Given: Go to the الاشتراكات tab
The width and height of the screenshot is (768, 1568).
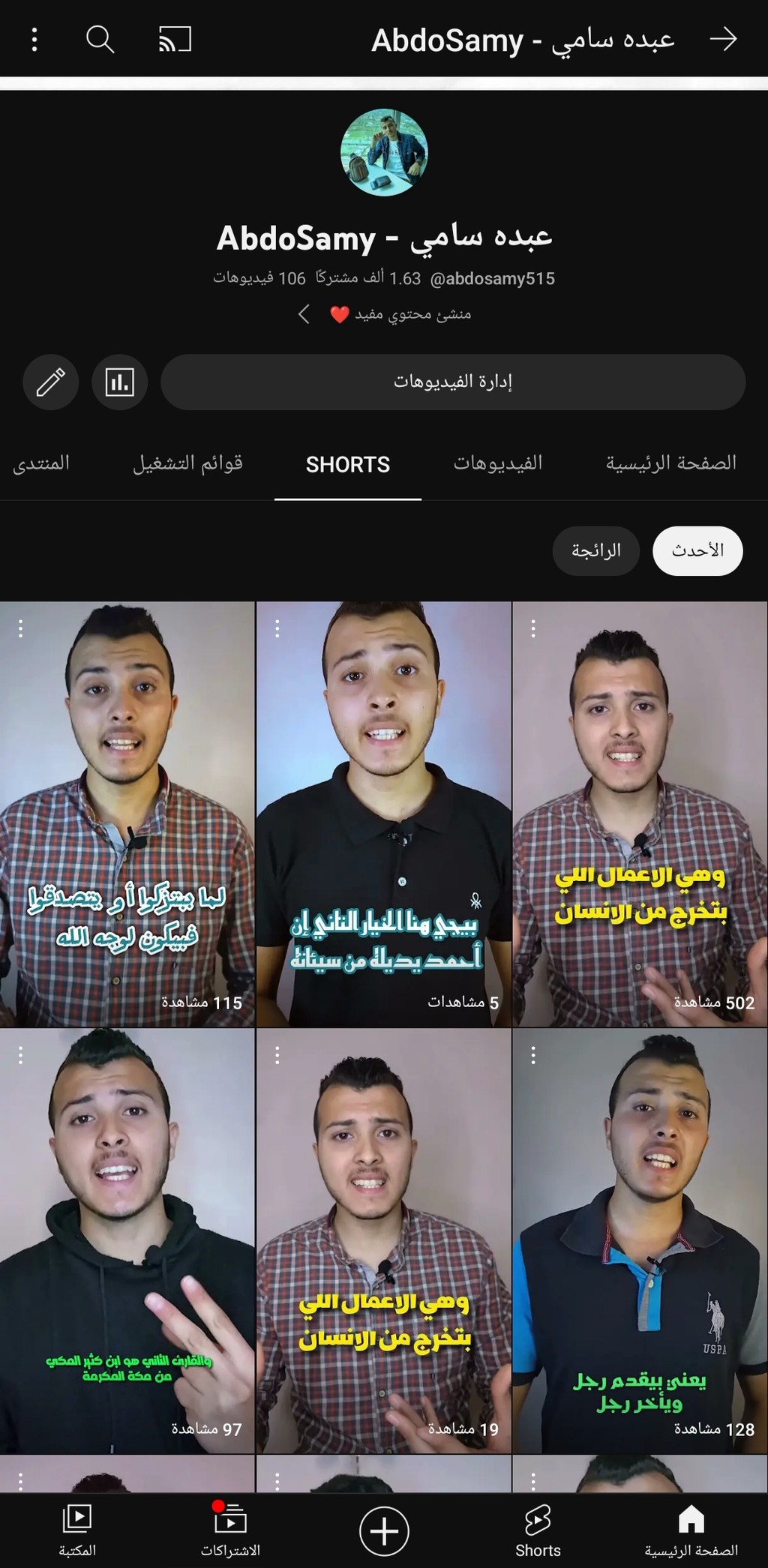Looking at the screenshot, I should pos(230,1531).
